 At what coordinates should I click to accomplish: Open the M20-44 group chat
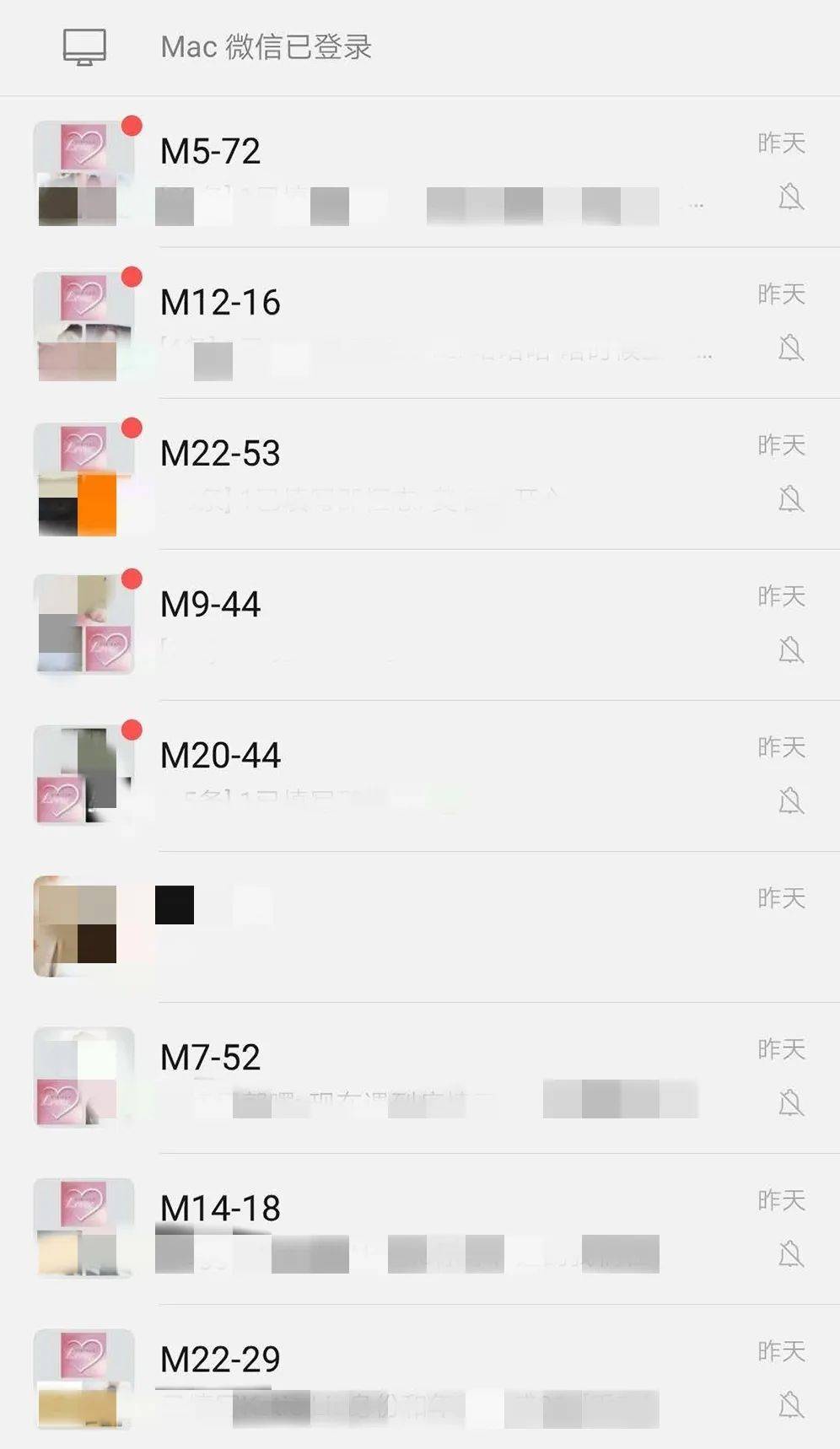(x=422, y=776)
